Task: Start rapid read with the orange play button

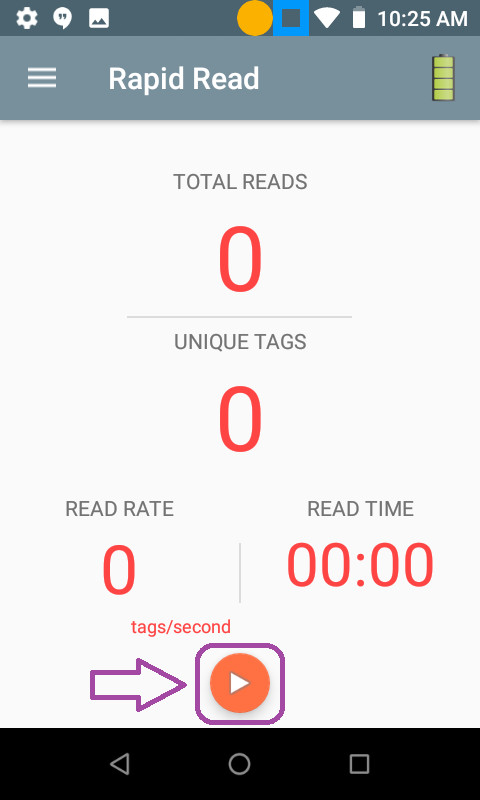Action: click(240, 683)
